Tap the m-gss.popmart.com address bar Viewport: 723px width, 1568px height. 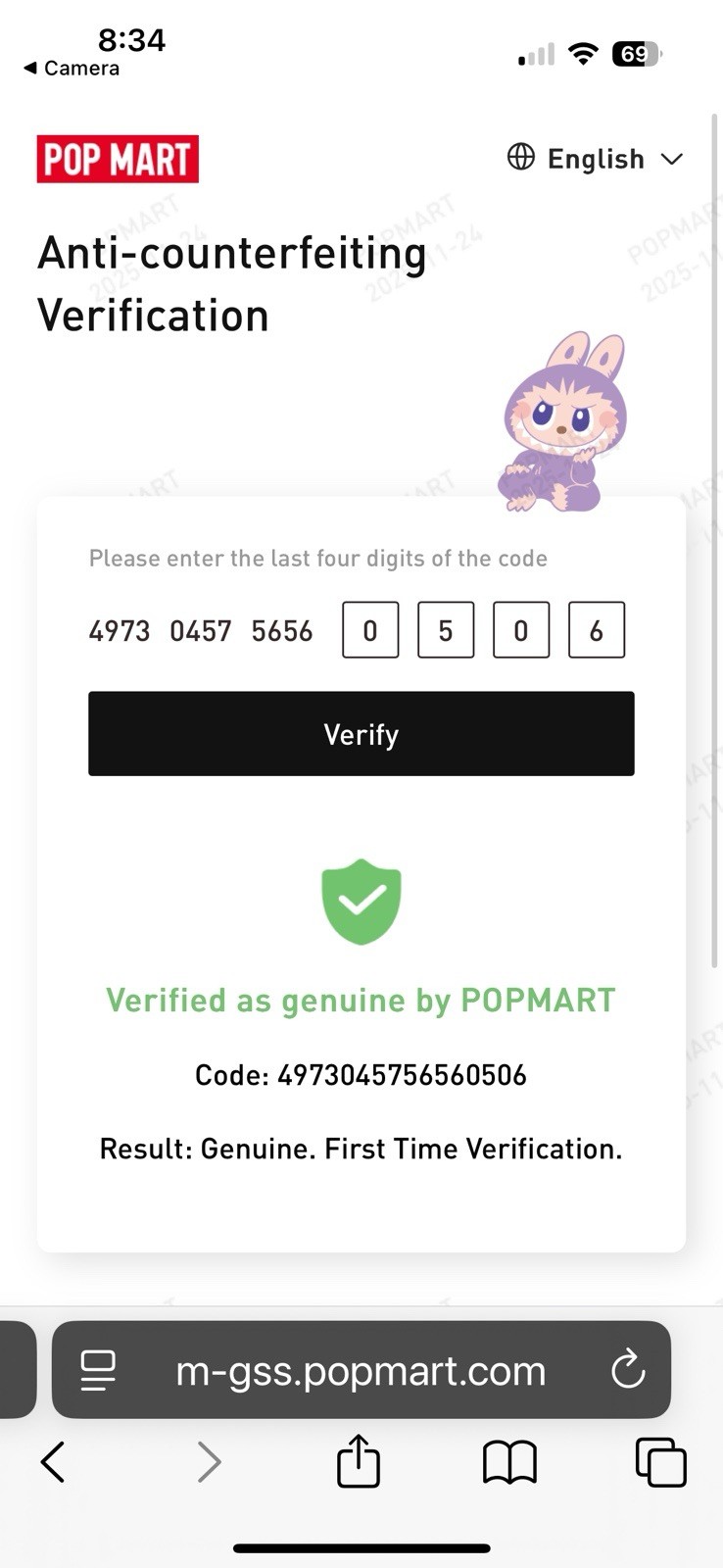point(361,1371)
